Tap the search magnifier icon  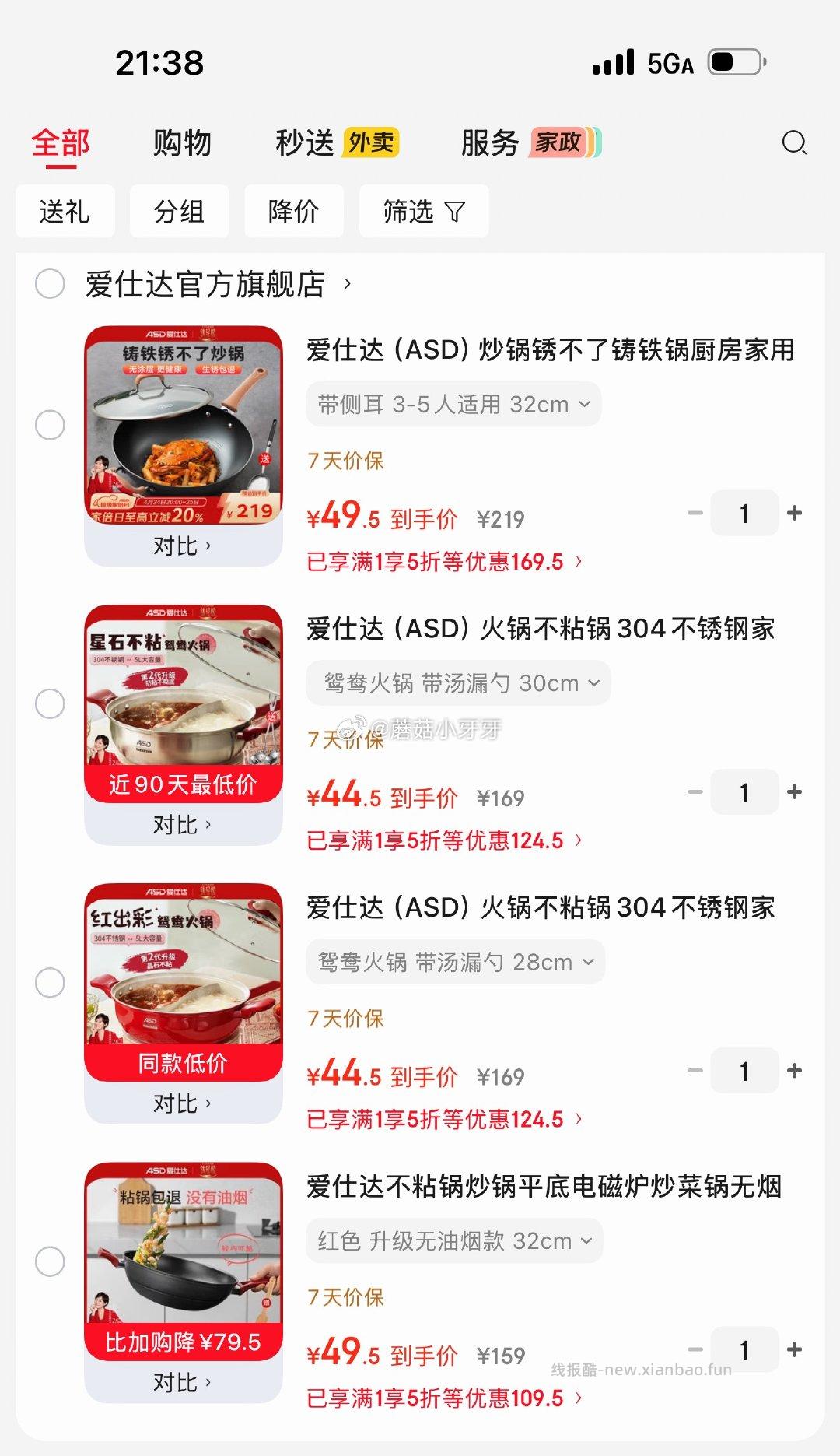click(794, 143)
